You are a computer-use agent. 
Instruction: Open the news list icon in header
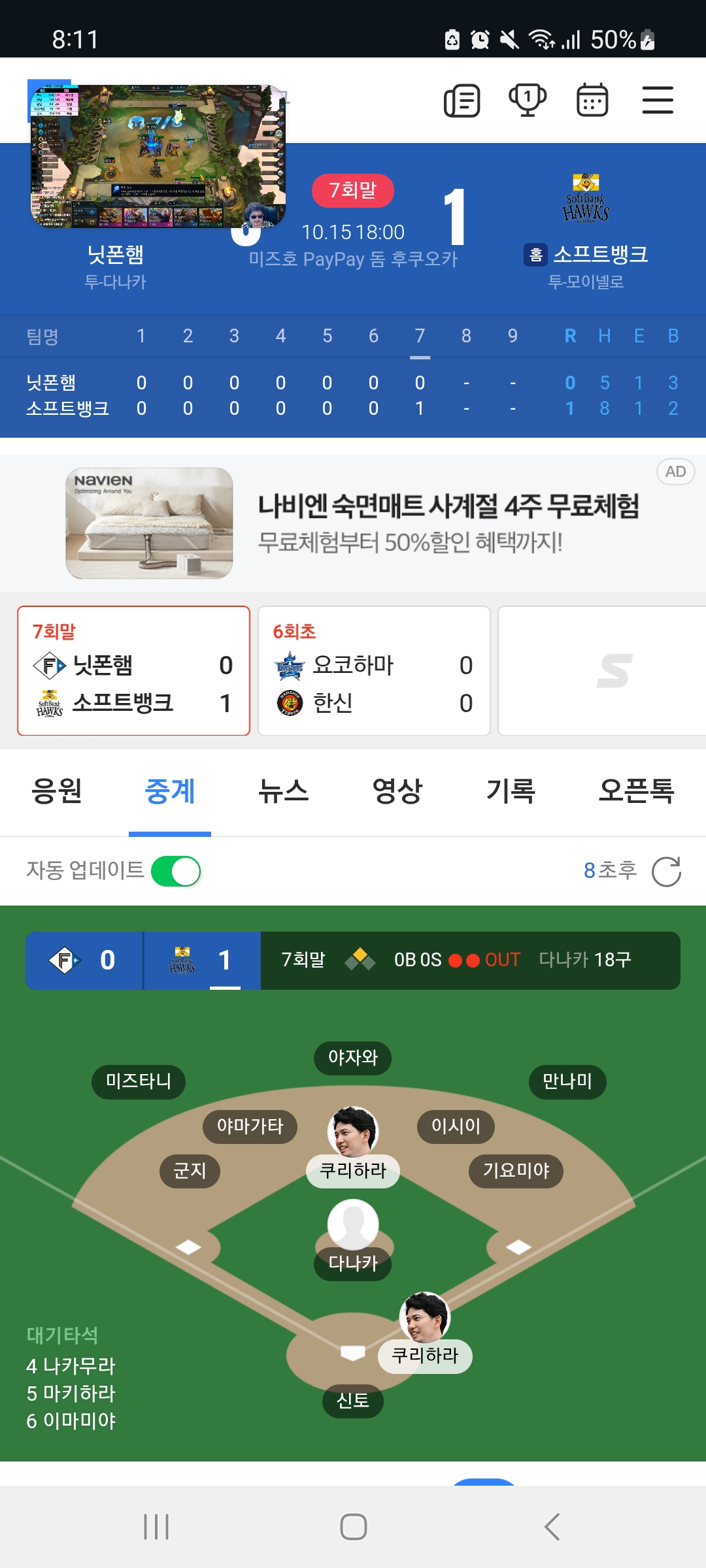pos(462,101)
